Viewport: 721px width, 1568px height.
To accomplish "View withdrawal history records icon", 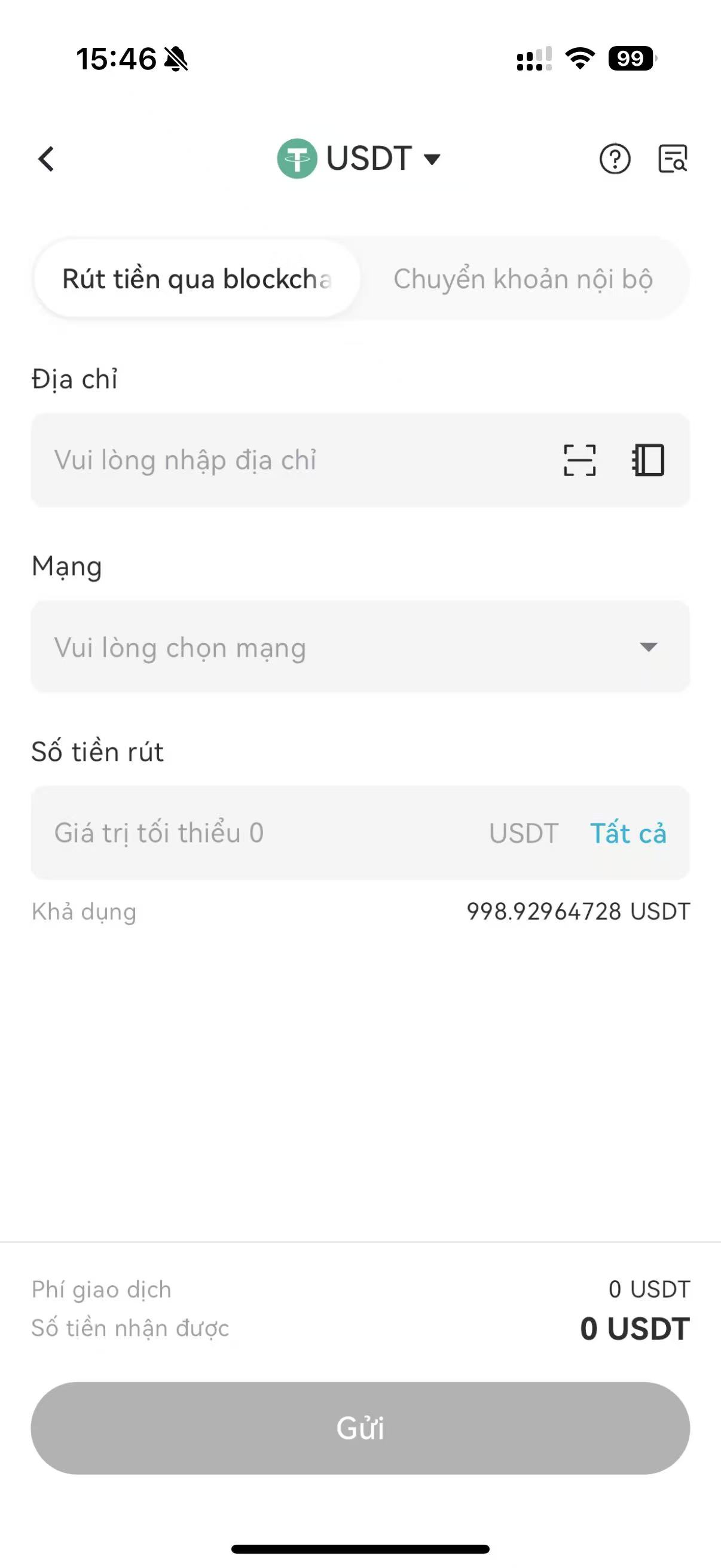I will click(673, 160).
